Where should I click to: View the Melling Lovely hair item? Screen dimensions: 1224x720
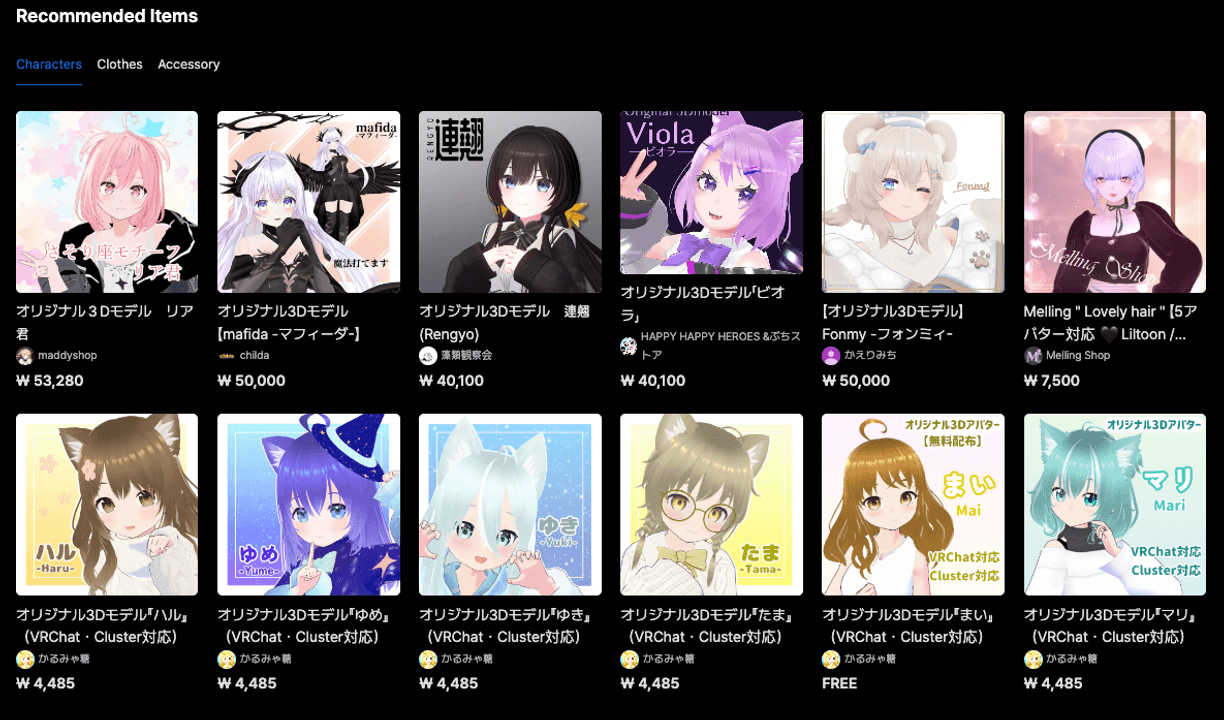(x=1114, y=202)
